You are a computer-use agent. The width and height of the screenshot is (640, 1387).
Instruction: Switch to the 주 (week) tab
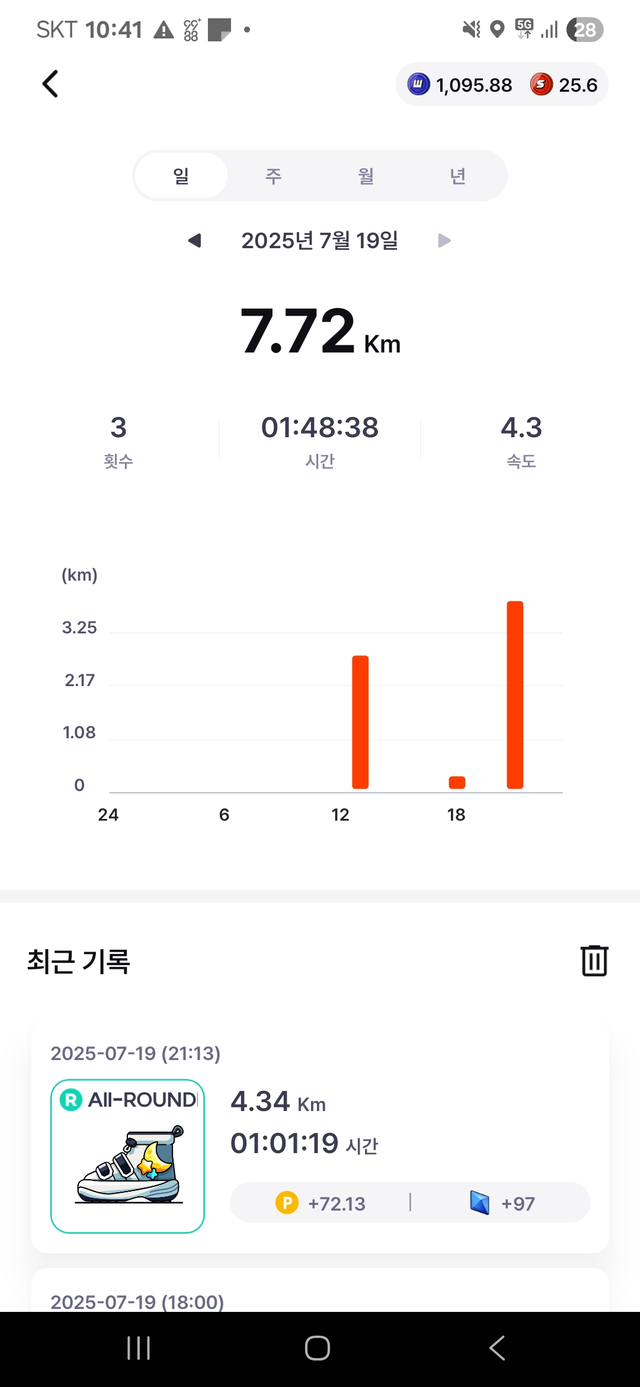[273, 176]
